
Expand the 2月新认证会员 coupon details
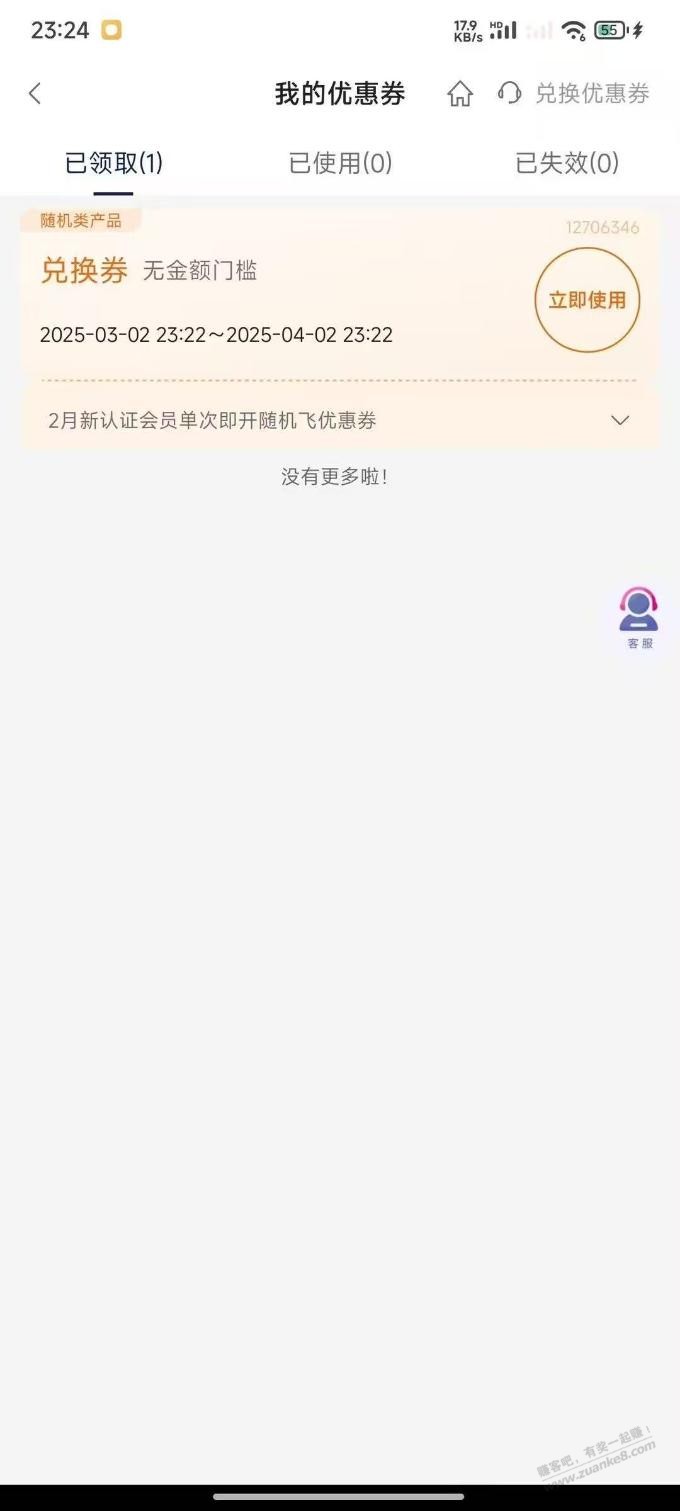tap(620, 421)
